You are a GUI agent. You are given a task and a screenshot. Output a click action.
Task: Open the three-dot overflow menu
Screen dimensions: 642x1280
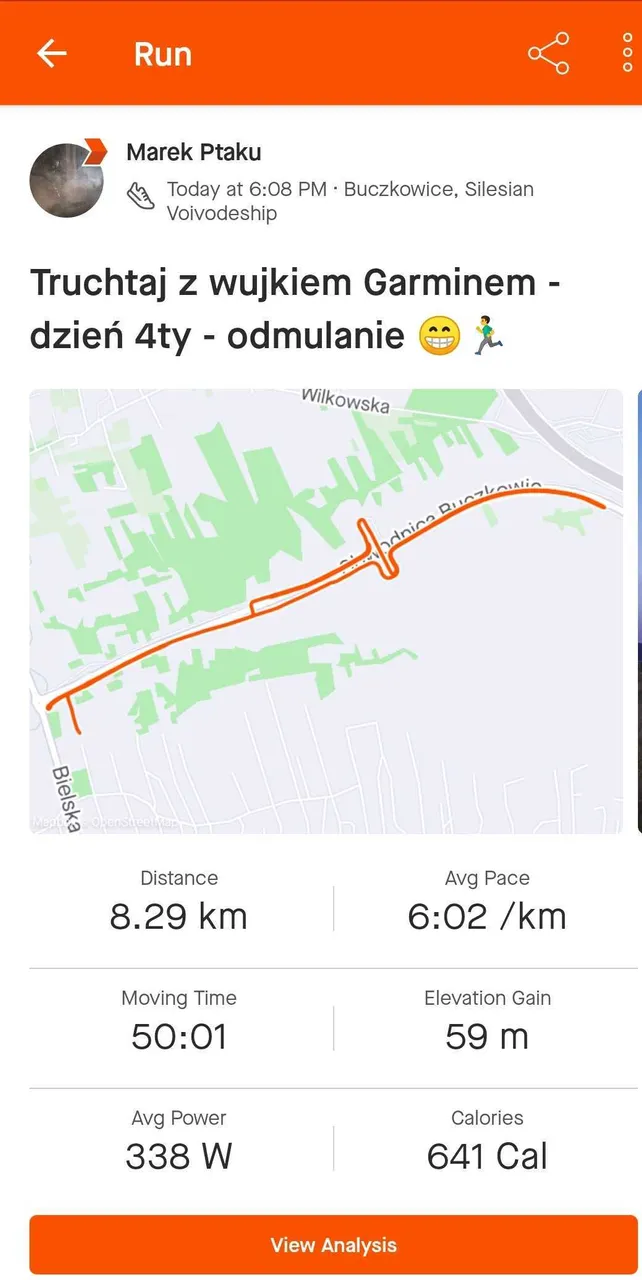pos(627,53)
